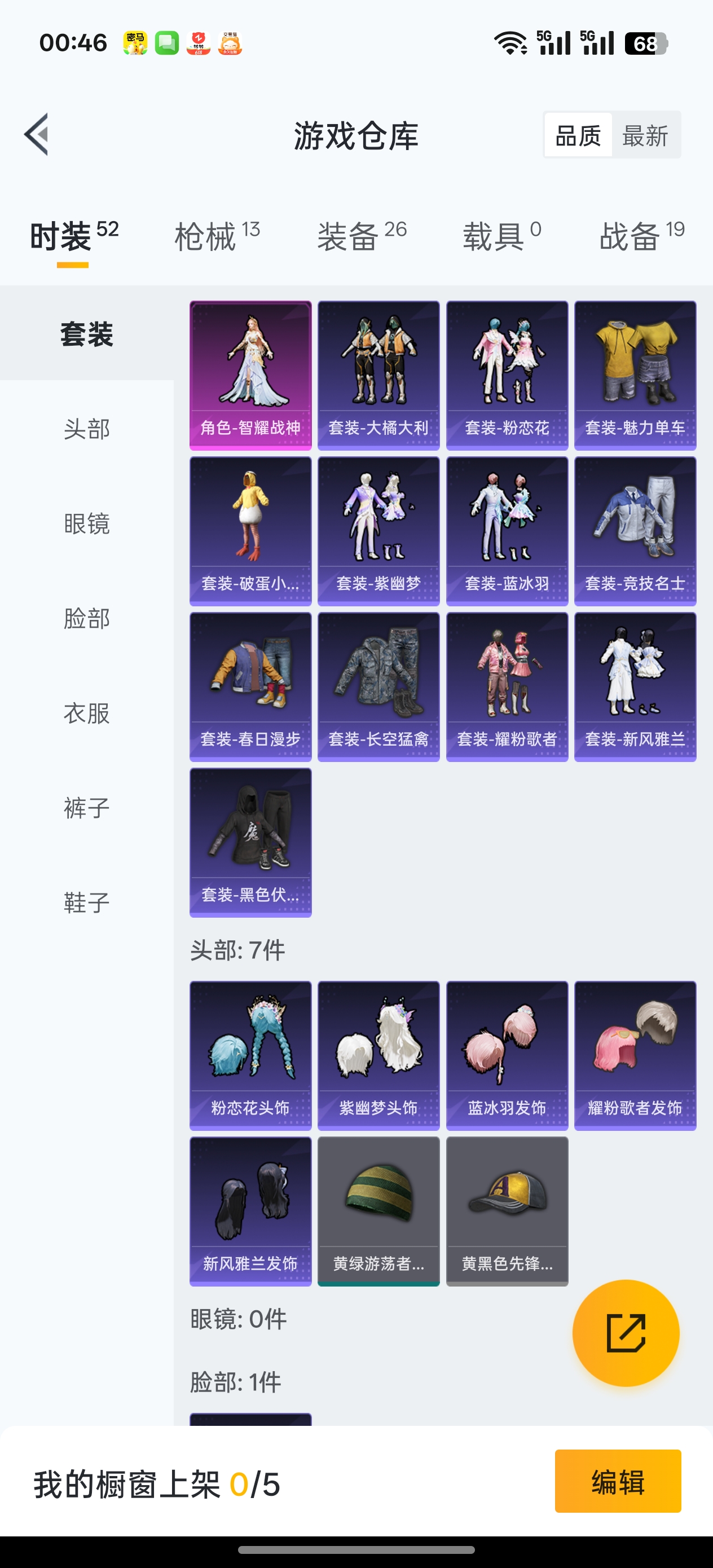Sort items by 最新
This screenshot has width=713, height=1568.
(x=645, y=135)
